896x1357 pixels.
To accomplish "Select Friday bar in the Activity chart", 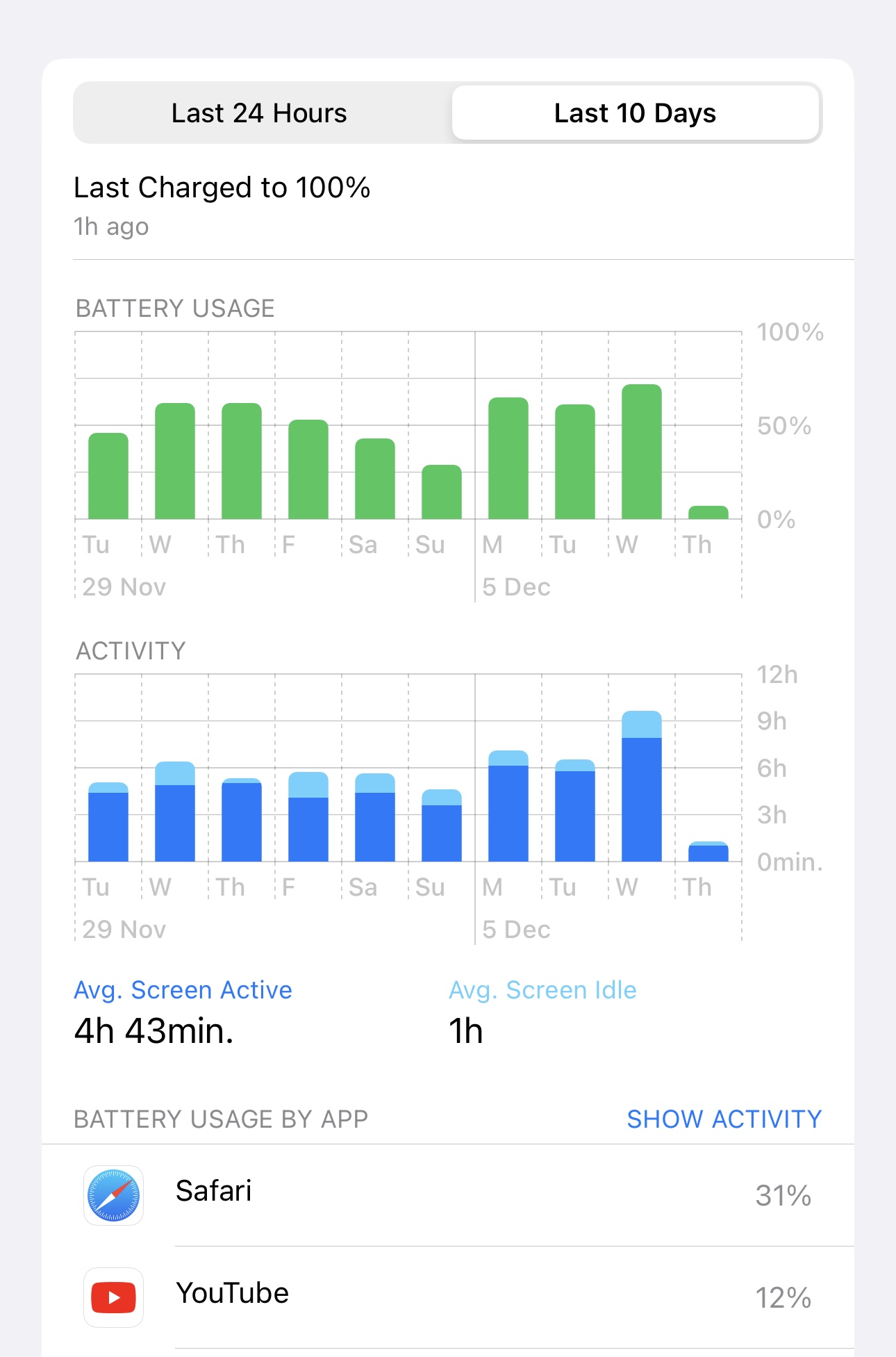I will [308, 817].
